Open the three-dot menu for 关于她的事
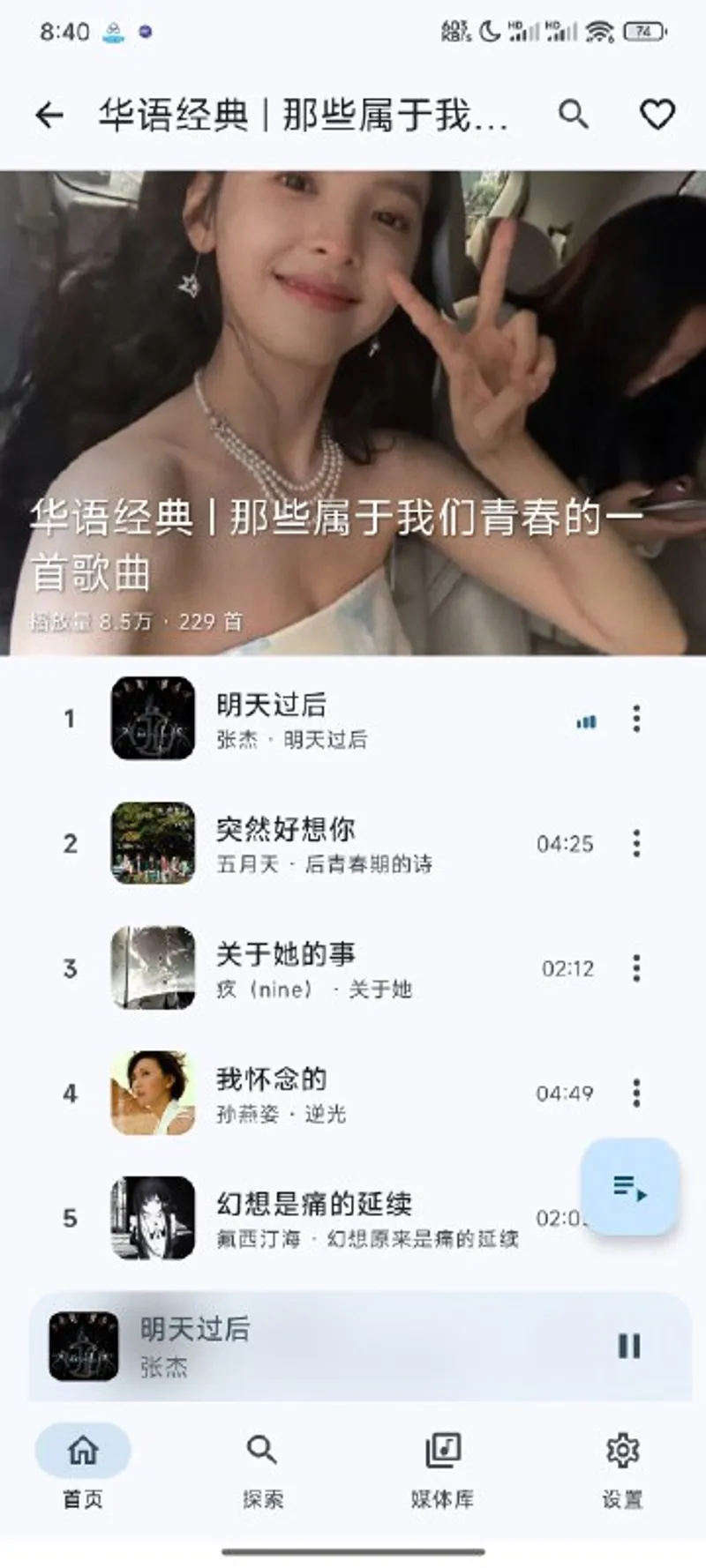Viewport: 706px width, 1568px height. 635,968
